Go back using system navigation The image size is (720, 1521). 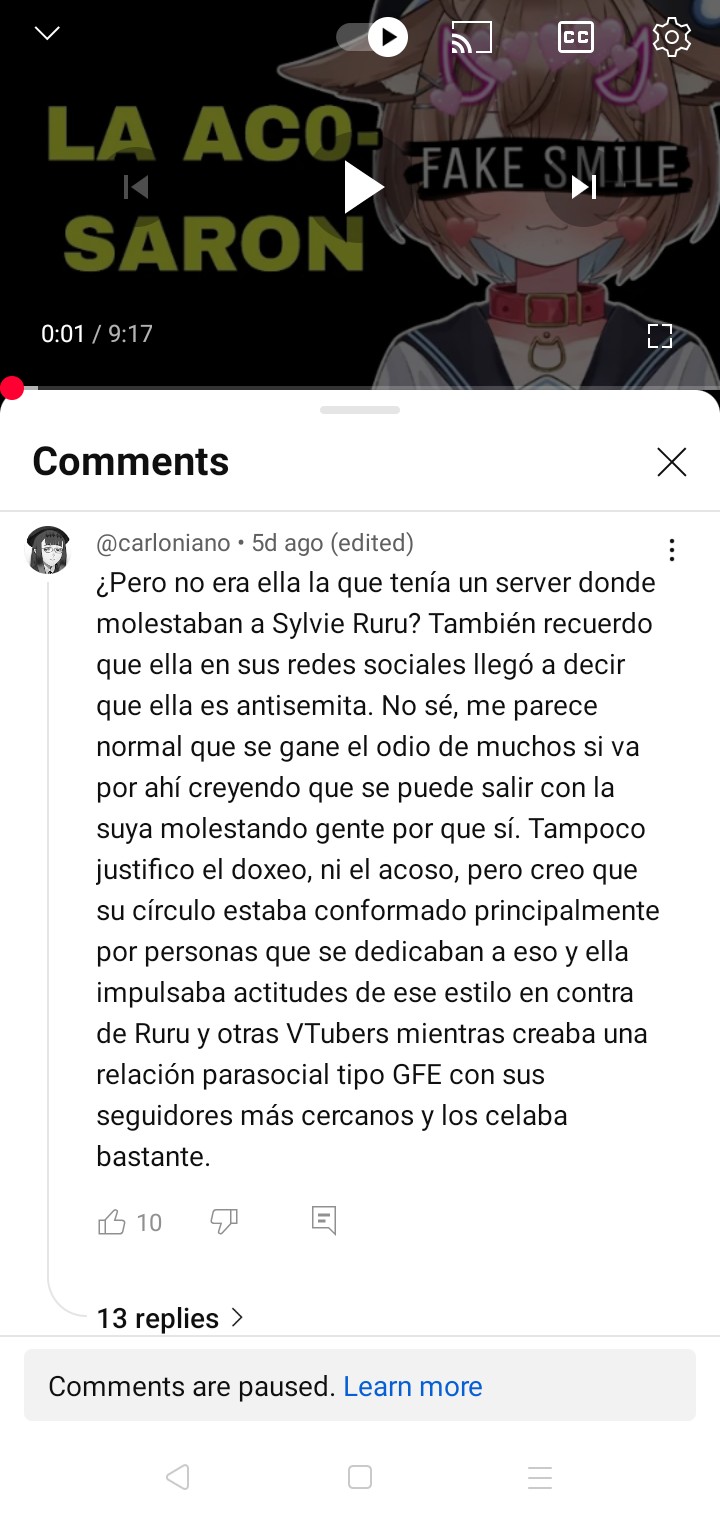[178, 1477]
